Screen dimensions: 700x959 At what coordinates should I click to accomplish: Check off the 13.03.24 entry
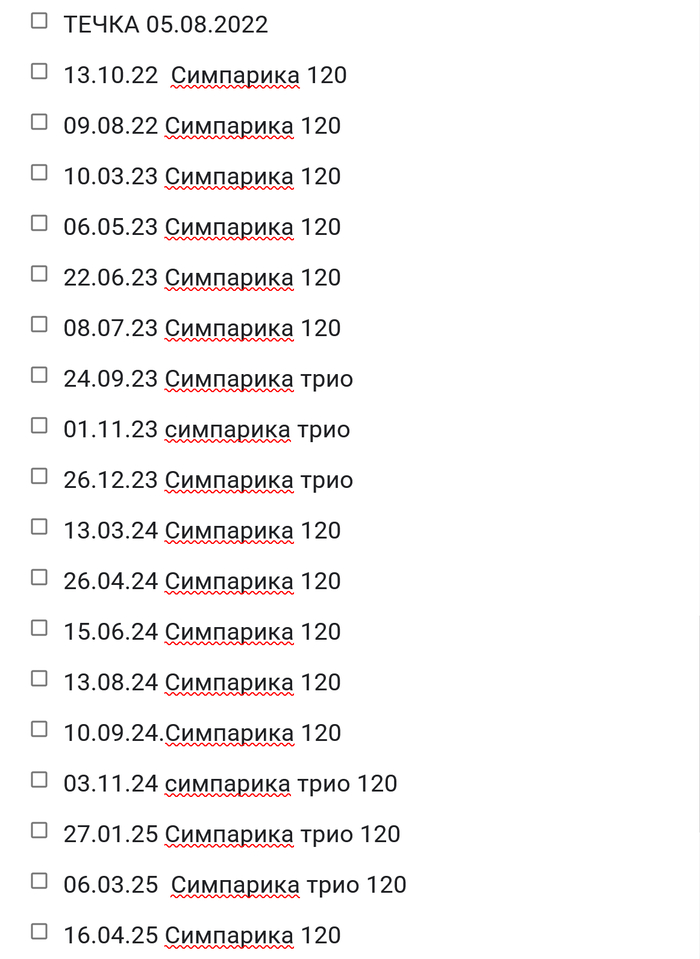tap(39, 527)
